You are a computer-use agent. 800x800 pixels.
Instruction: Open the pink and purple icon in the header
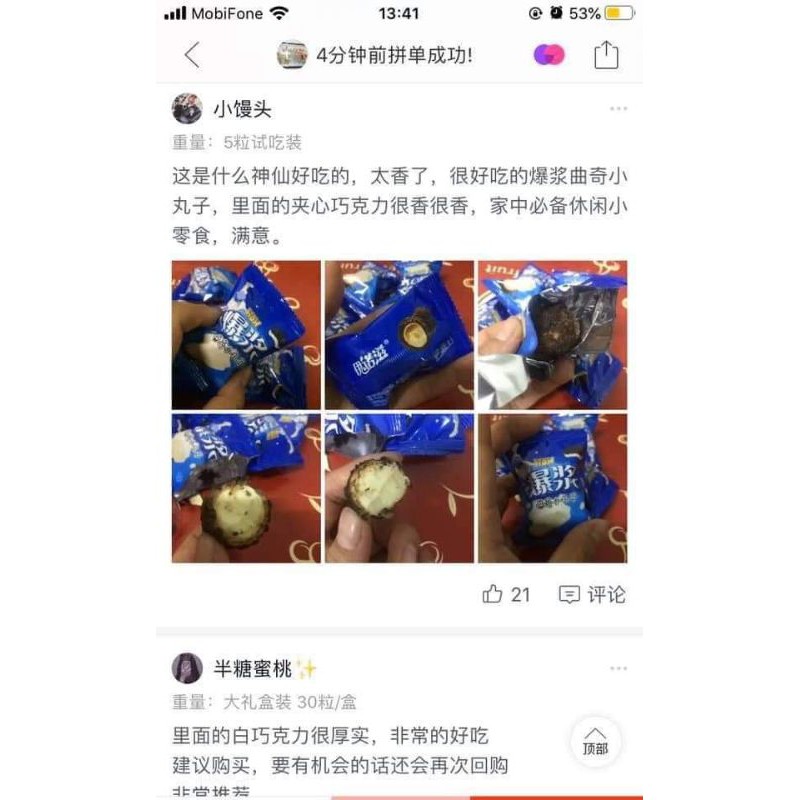[549, 55]
